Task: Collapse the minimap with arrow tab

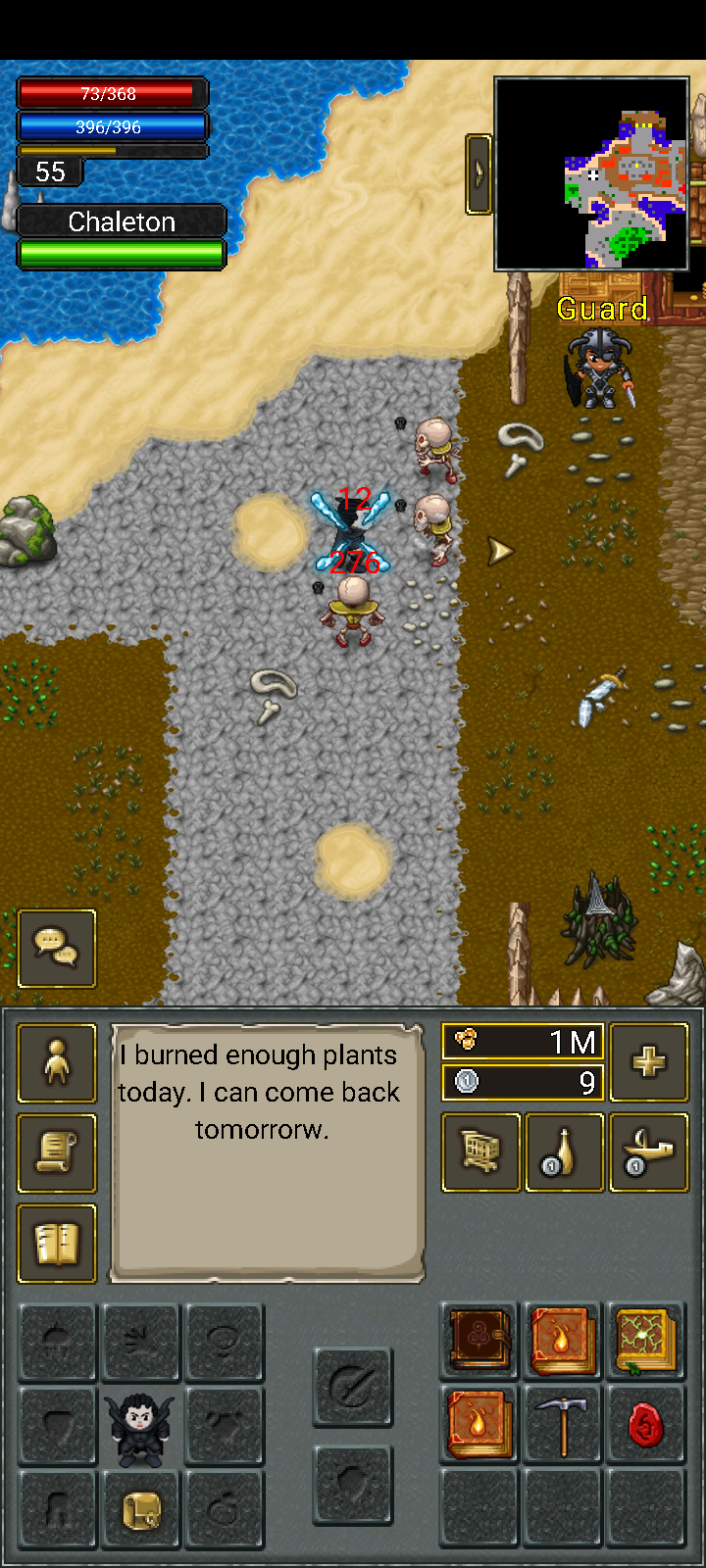Action: pyautogui.click(x=479, y=173)
